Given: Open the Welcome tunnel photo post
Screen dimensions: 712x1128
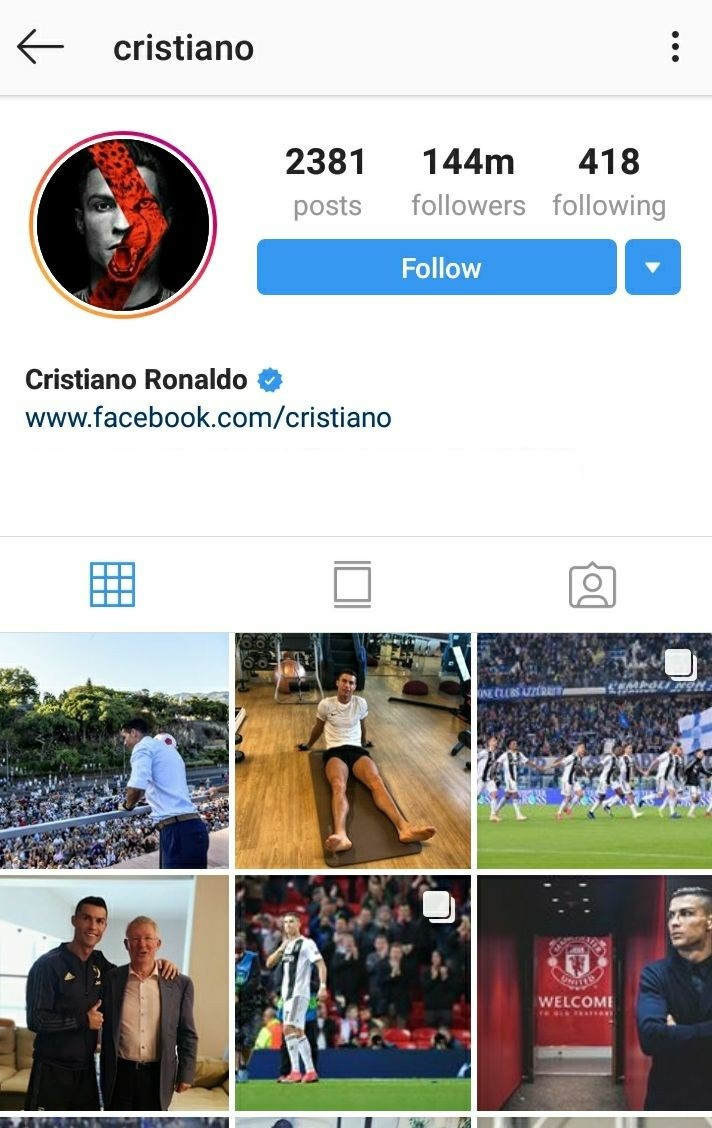Looking at the screenshot, I should tap(594, 993).
